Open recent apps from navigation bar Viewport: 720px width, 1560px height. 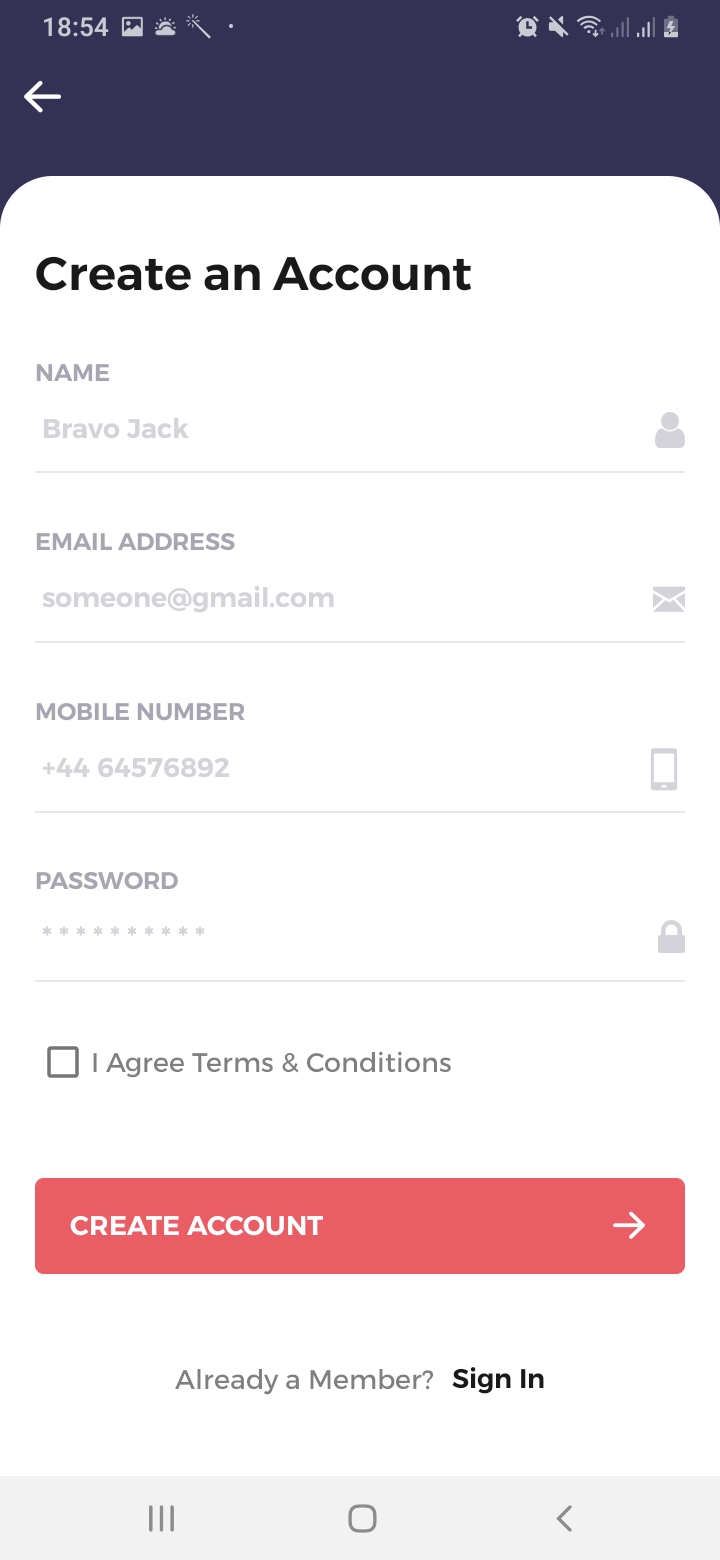(161, 1519)
